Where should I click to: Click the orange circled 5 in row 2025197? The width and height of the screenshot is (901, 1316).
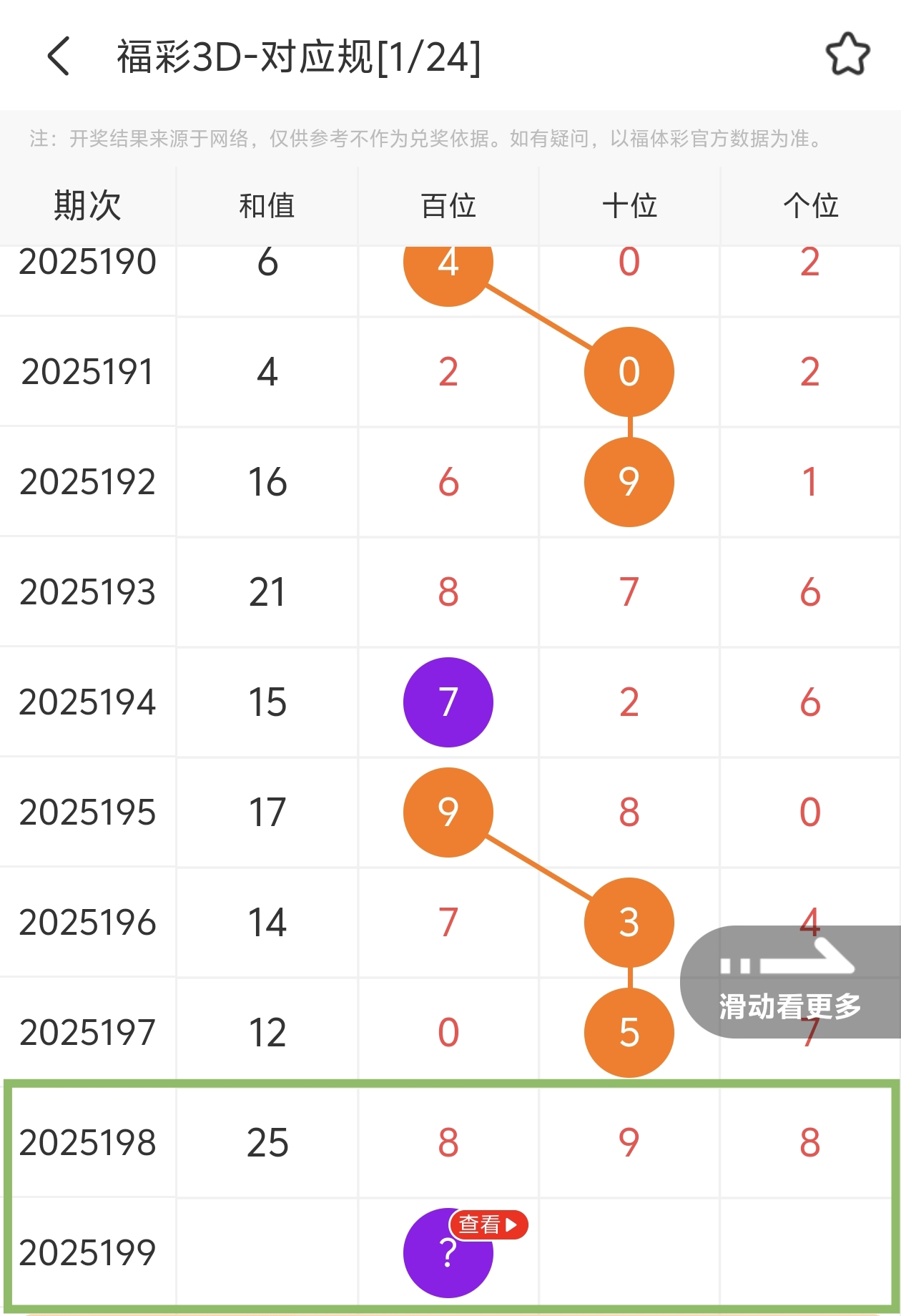(628, 1031)
